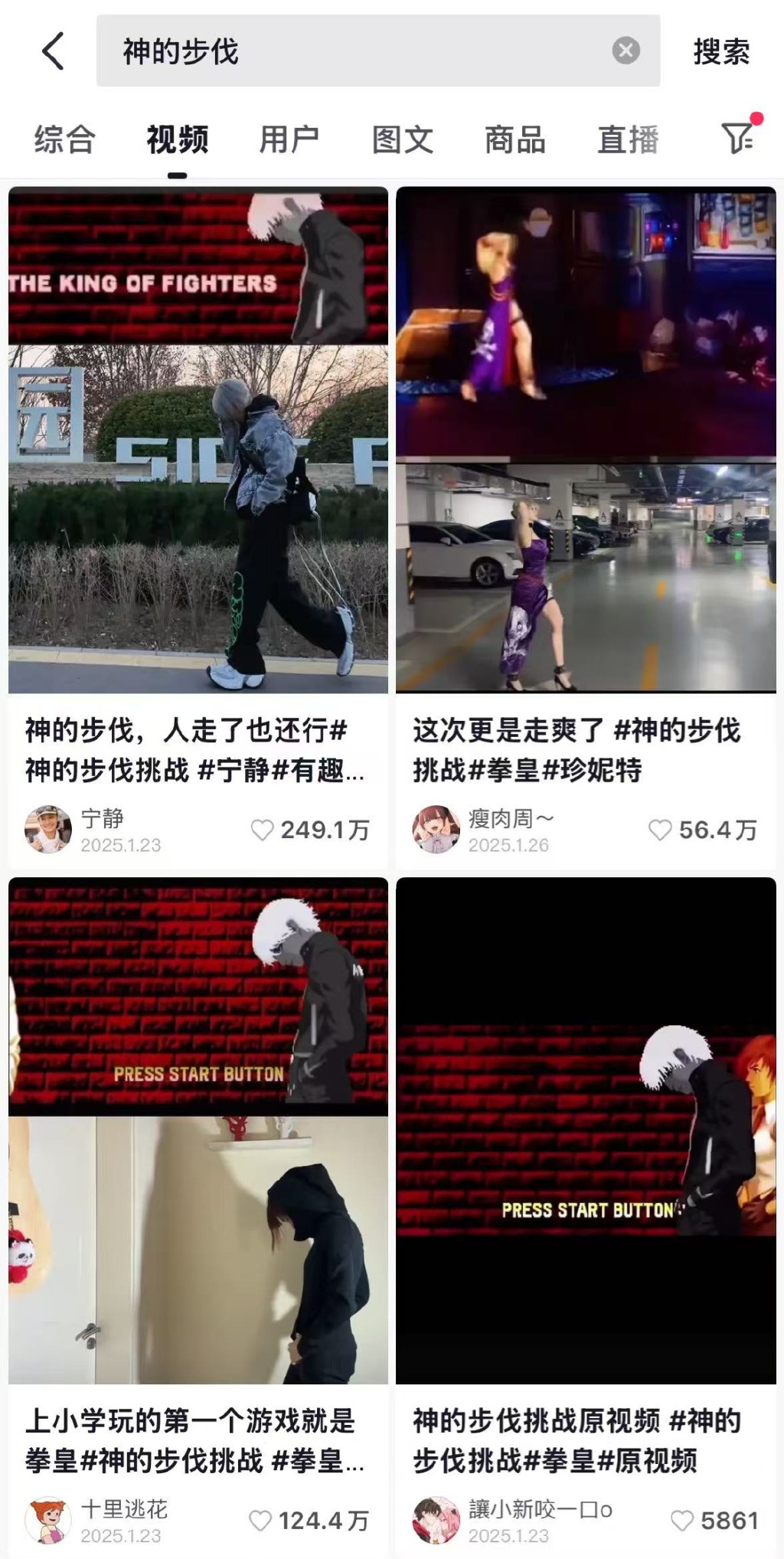Open 让小新咬一口o's profile avatar
Screen dimensions: 784x1559
436,1520
